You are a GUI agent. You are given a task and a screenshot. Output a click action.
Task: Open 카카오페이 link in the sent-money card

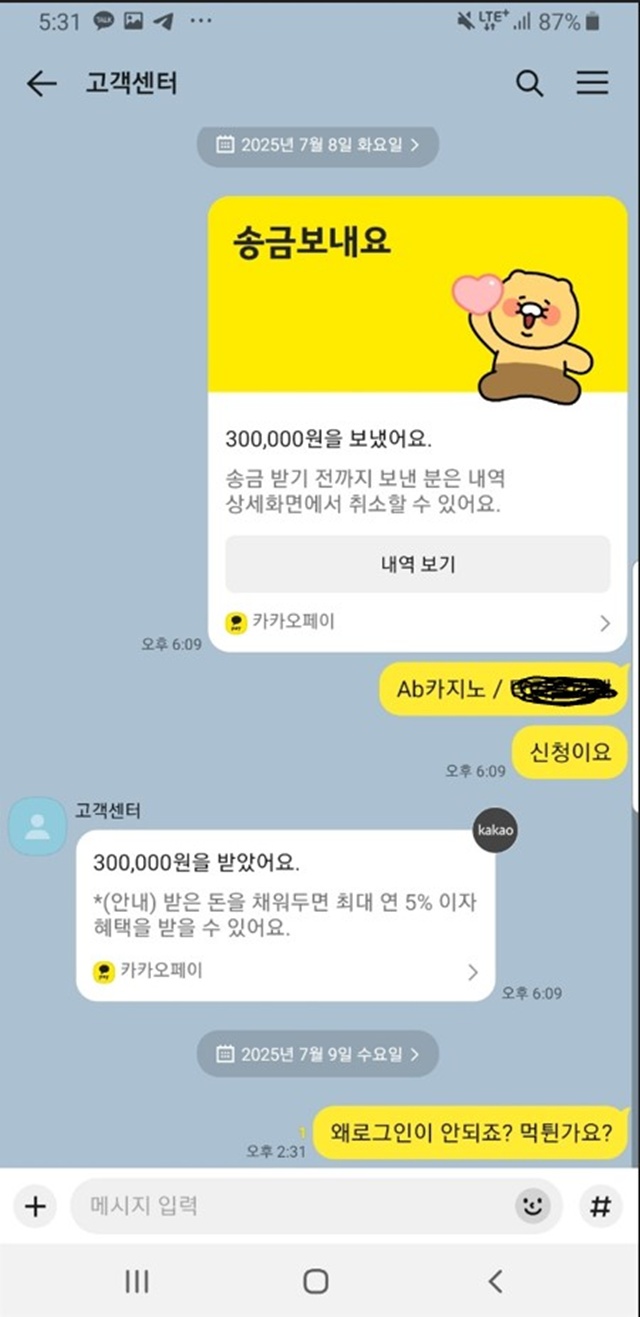click(417, 623)
